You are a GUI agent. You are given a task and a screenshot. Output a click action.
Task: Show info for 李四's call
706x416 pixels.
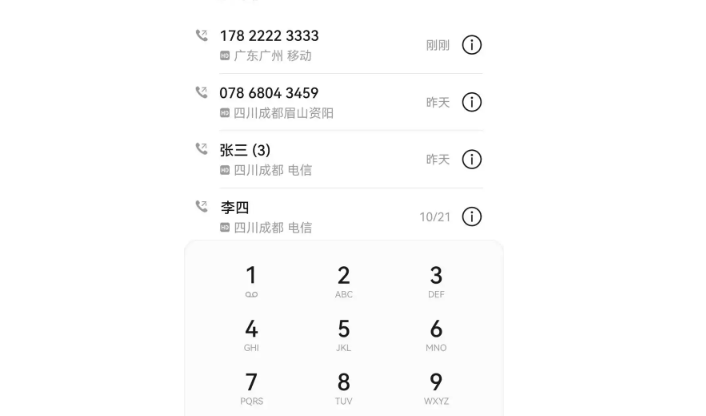[x=472, y=217]
